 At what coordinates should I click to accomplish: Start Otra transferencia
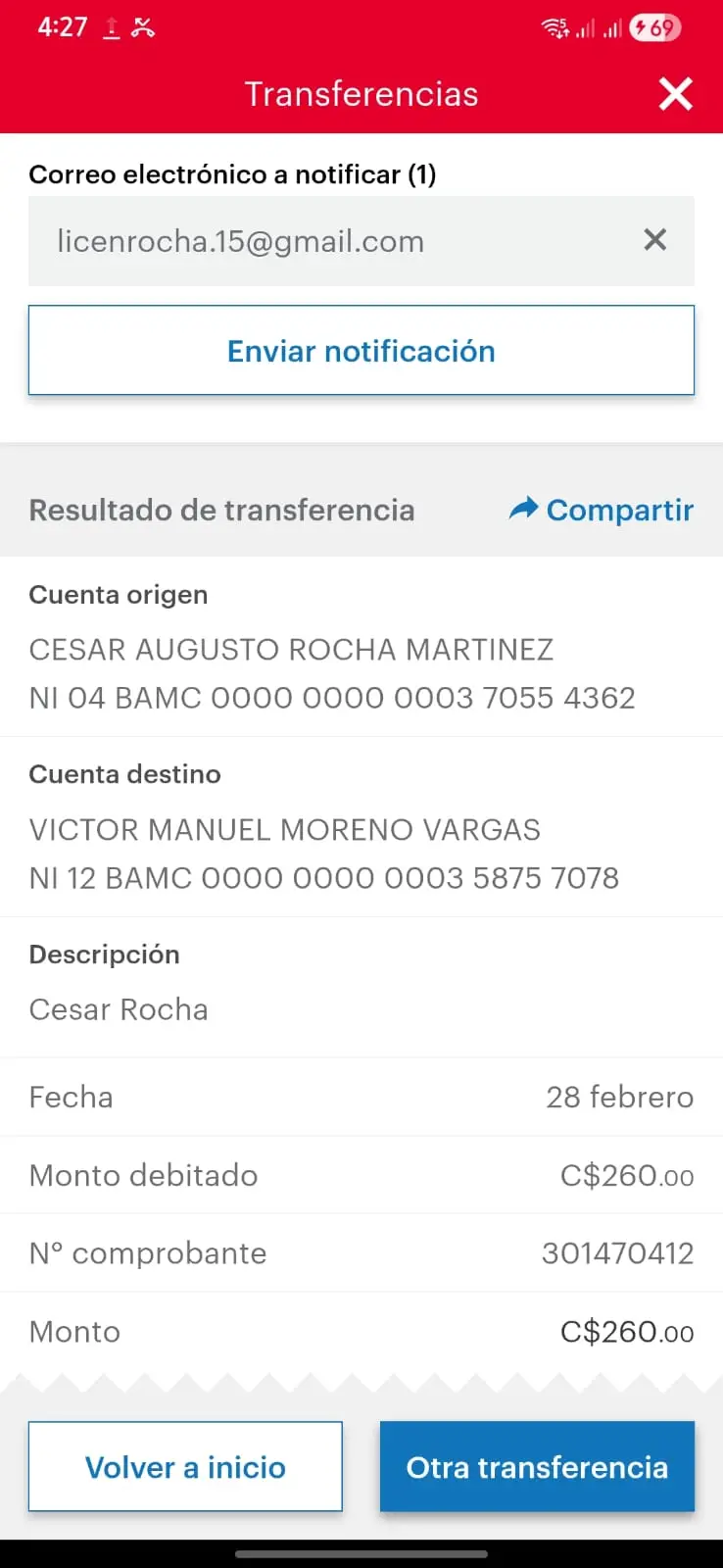pyautogui.click(x=537, y=1466)
